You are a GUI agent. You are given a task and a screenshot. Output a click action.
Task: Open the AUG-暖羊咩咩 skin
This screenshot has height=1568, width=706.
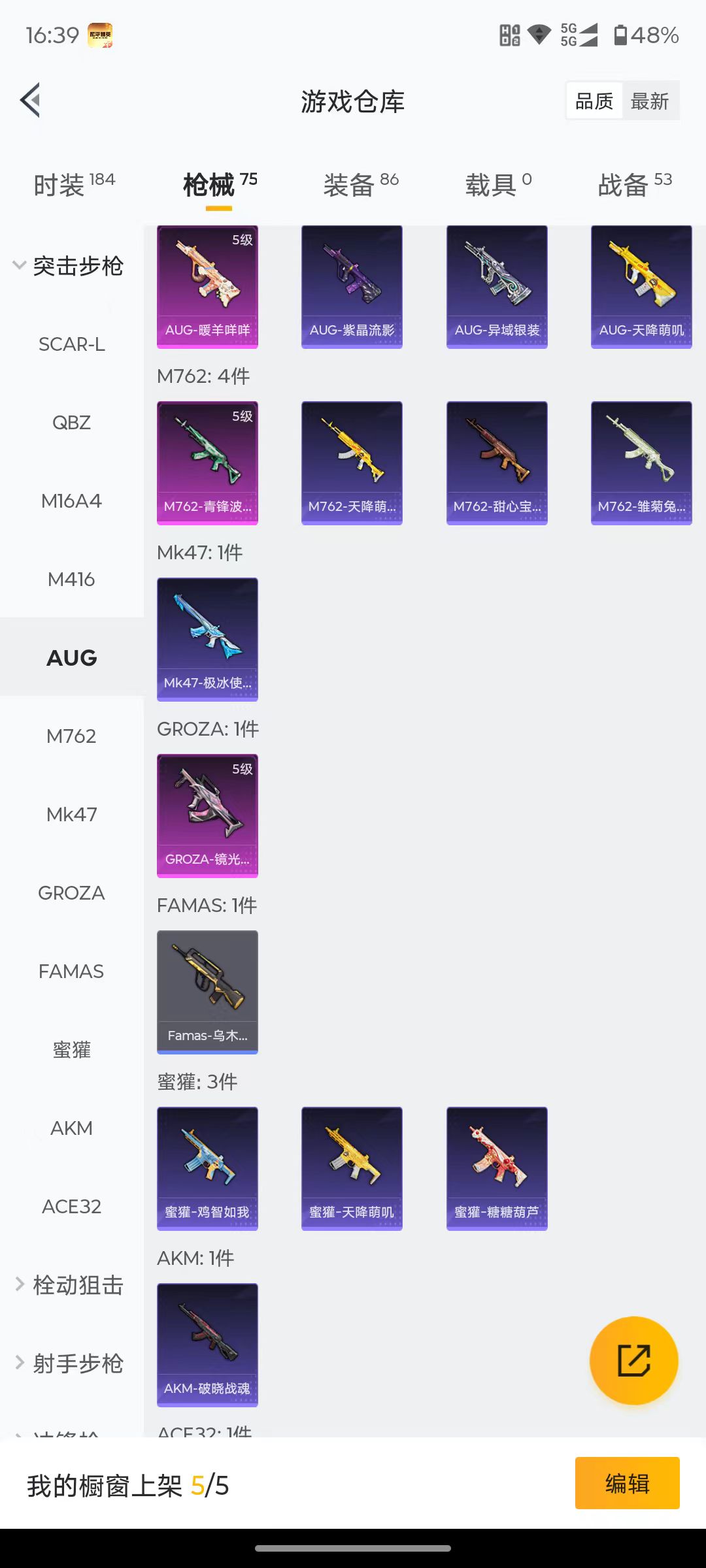(x=207, y=287)
